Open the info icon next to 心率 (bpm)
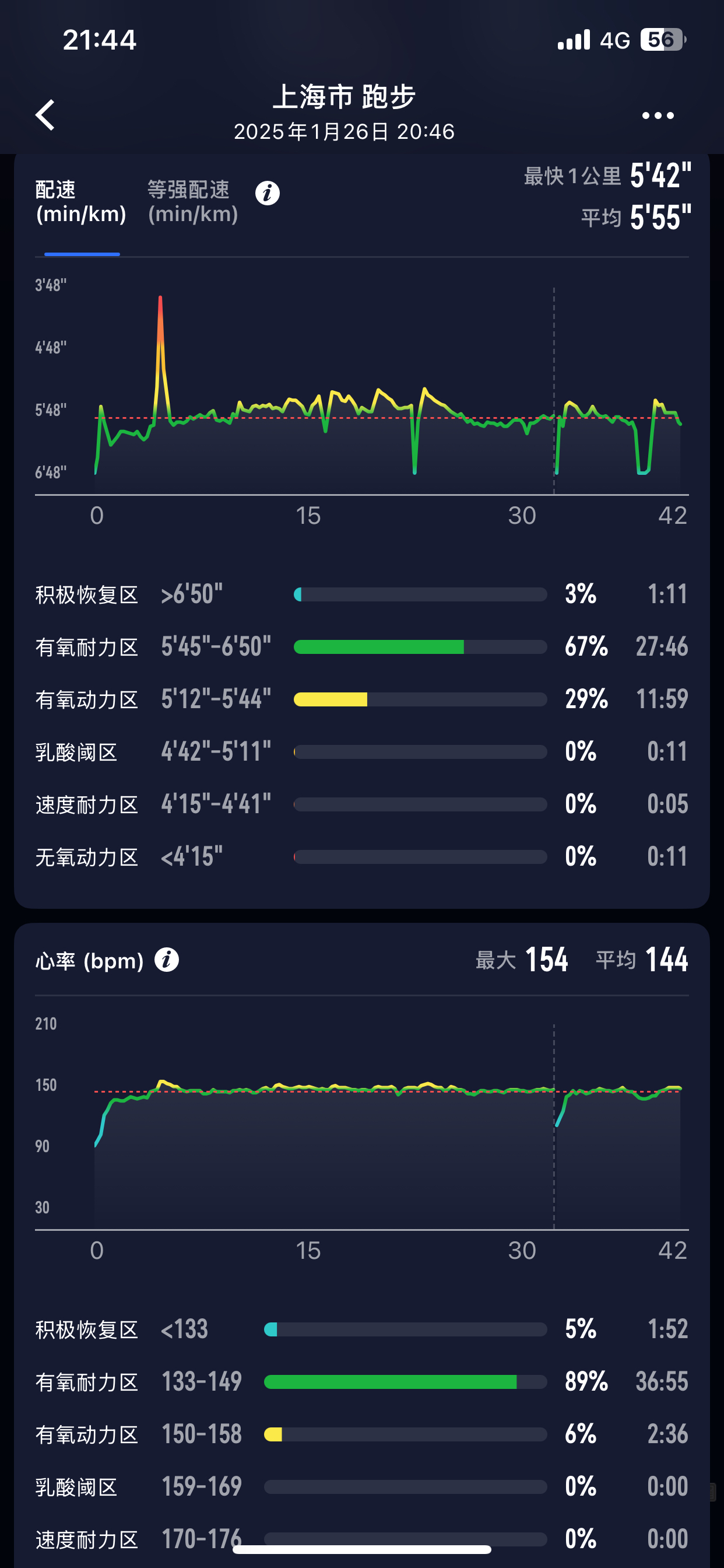The height and width of the screenshot is (1568, 724). point(167,960)
